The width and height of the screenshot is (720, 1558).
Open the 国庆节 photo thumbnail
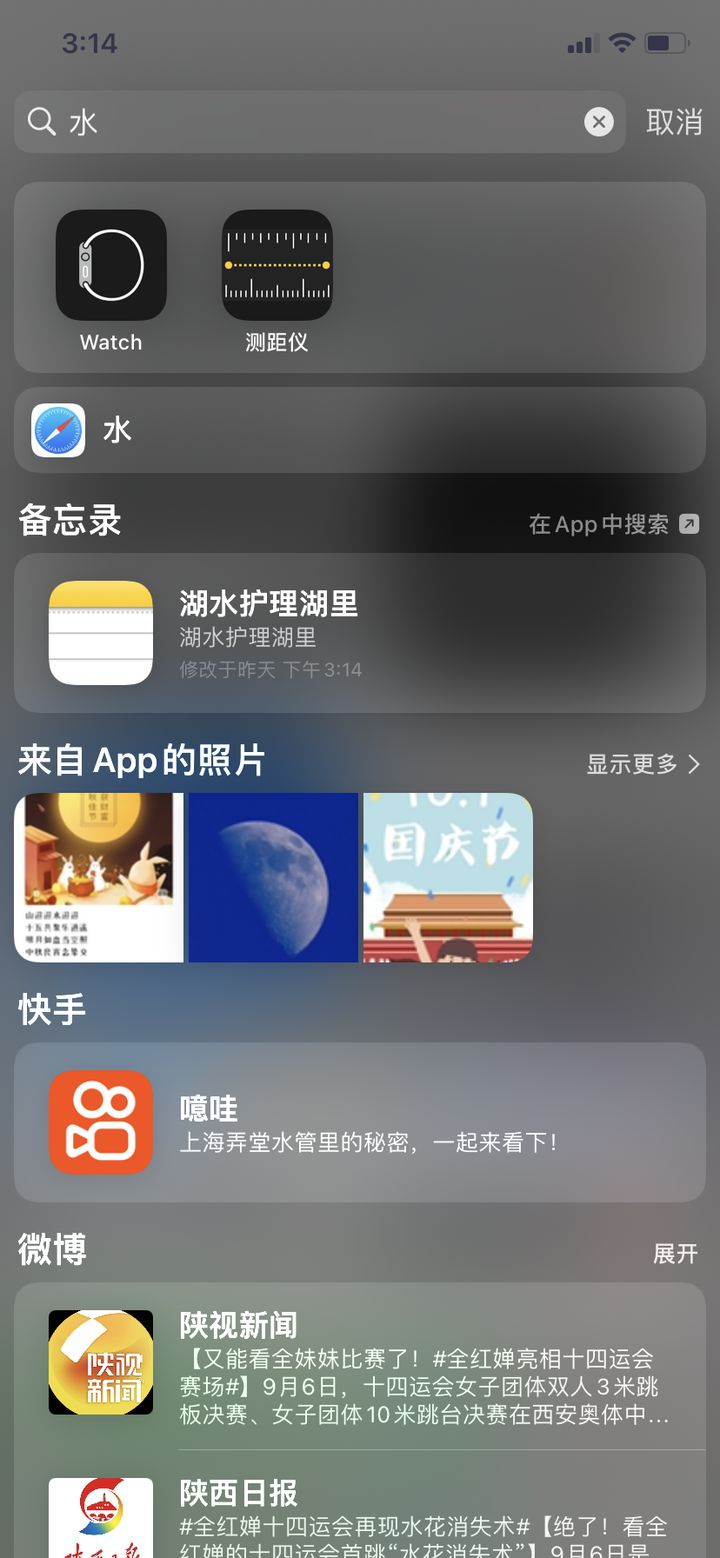coord(446,877)
